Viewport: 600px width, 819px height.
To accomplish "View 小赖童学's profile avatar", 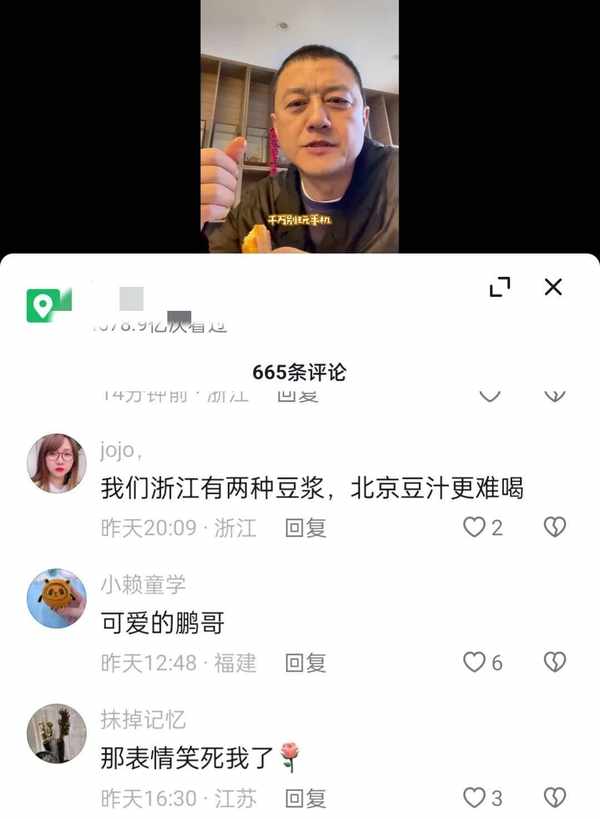I will 56,598.
